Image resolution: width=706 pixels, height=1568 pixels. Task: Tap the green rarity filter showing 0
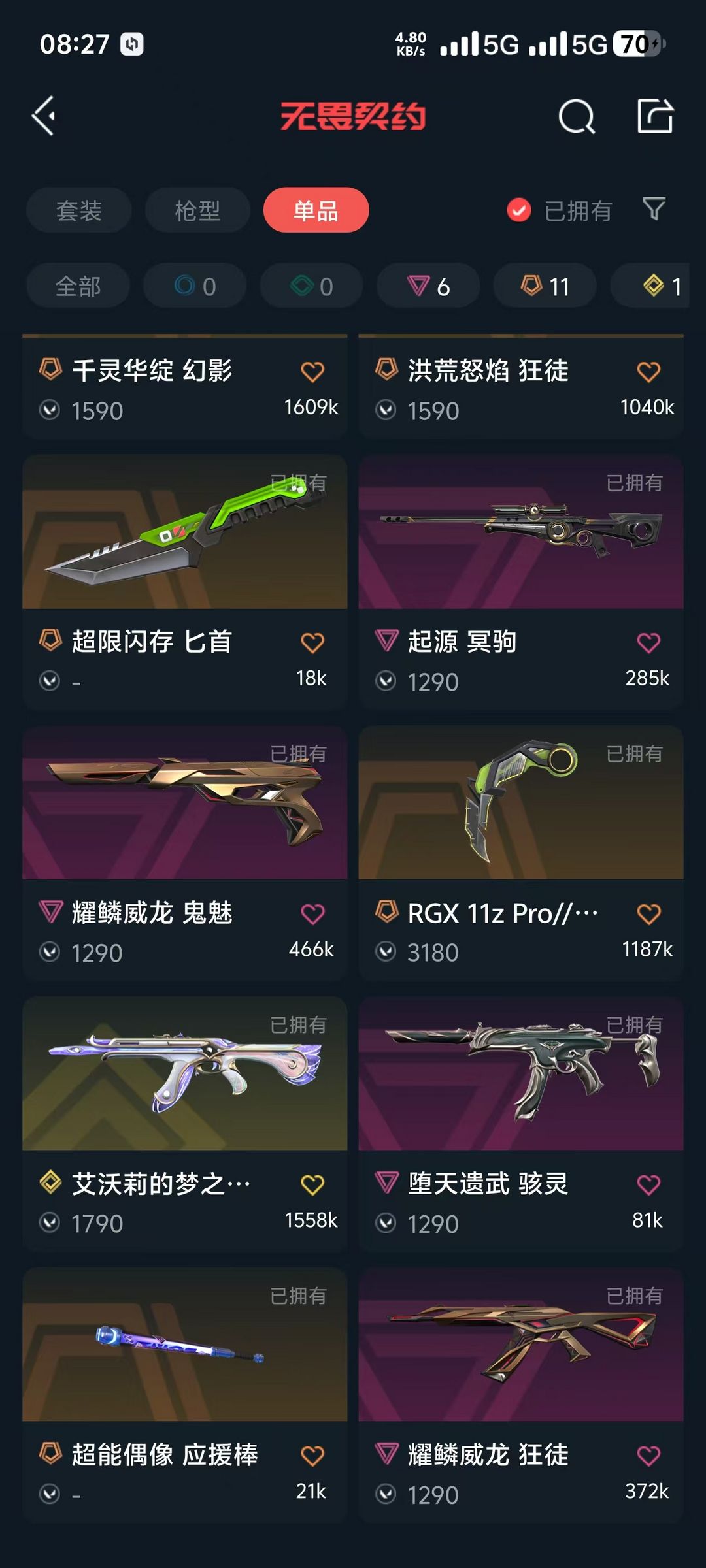[x=311, y=286]
